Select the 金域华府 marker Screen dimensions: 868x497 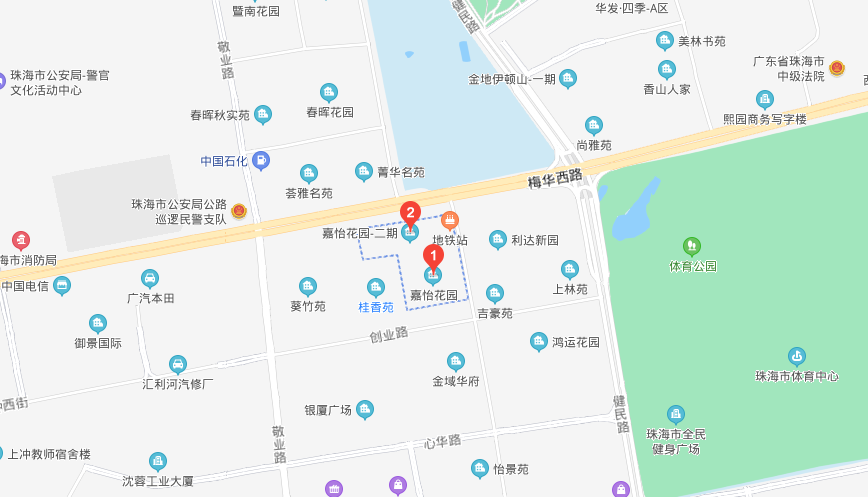coord(456,361)
